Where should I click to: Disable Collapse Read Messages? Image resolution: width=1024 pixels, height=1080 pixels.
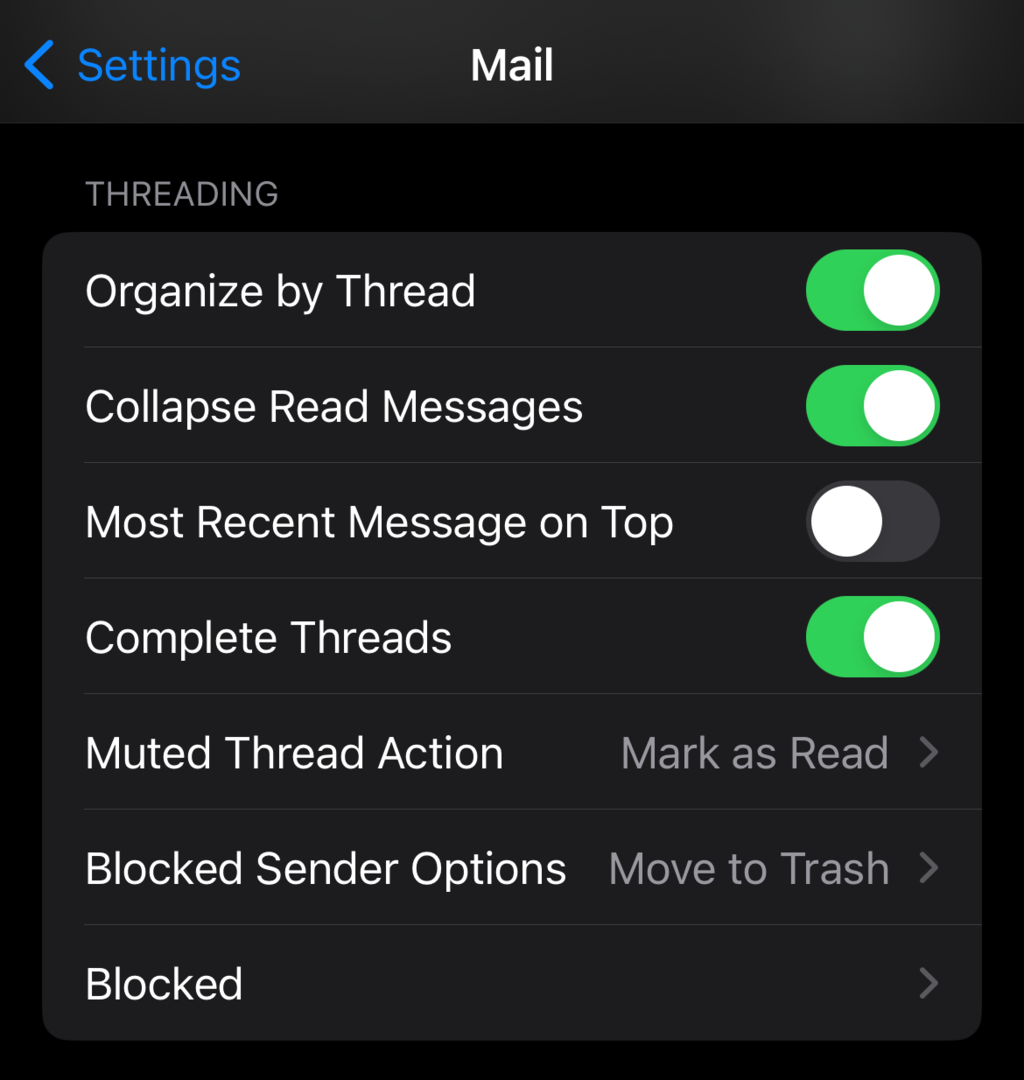[x=872, y=406]
